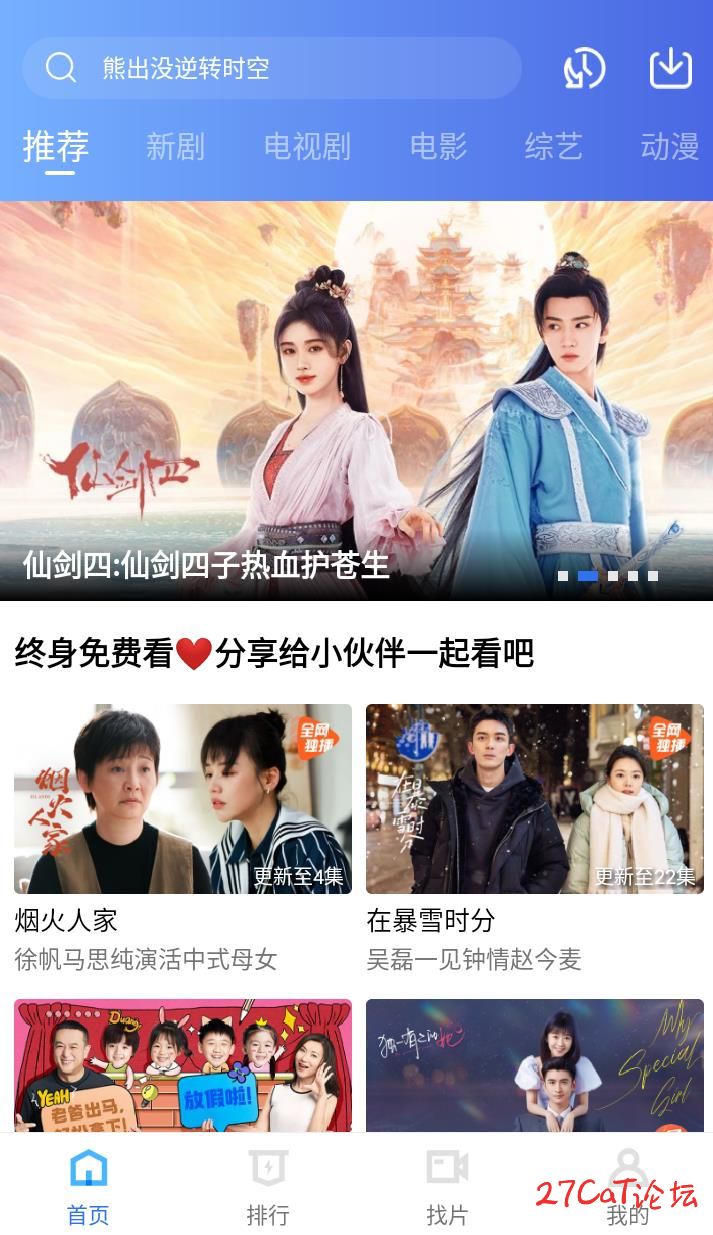The image size is (713, 1235).
Task: Open the Why Special Girl drama card
Action: pos(534,1065)
